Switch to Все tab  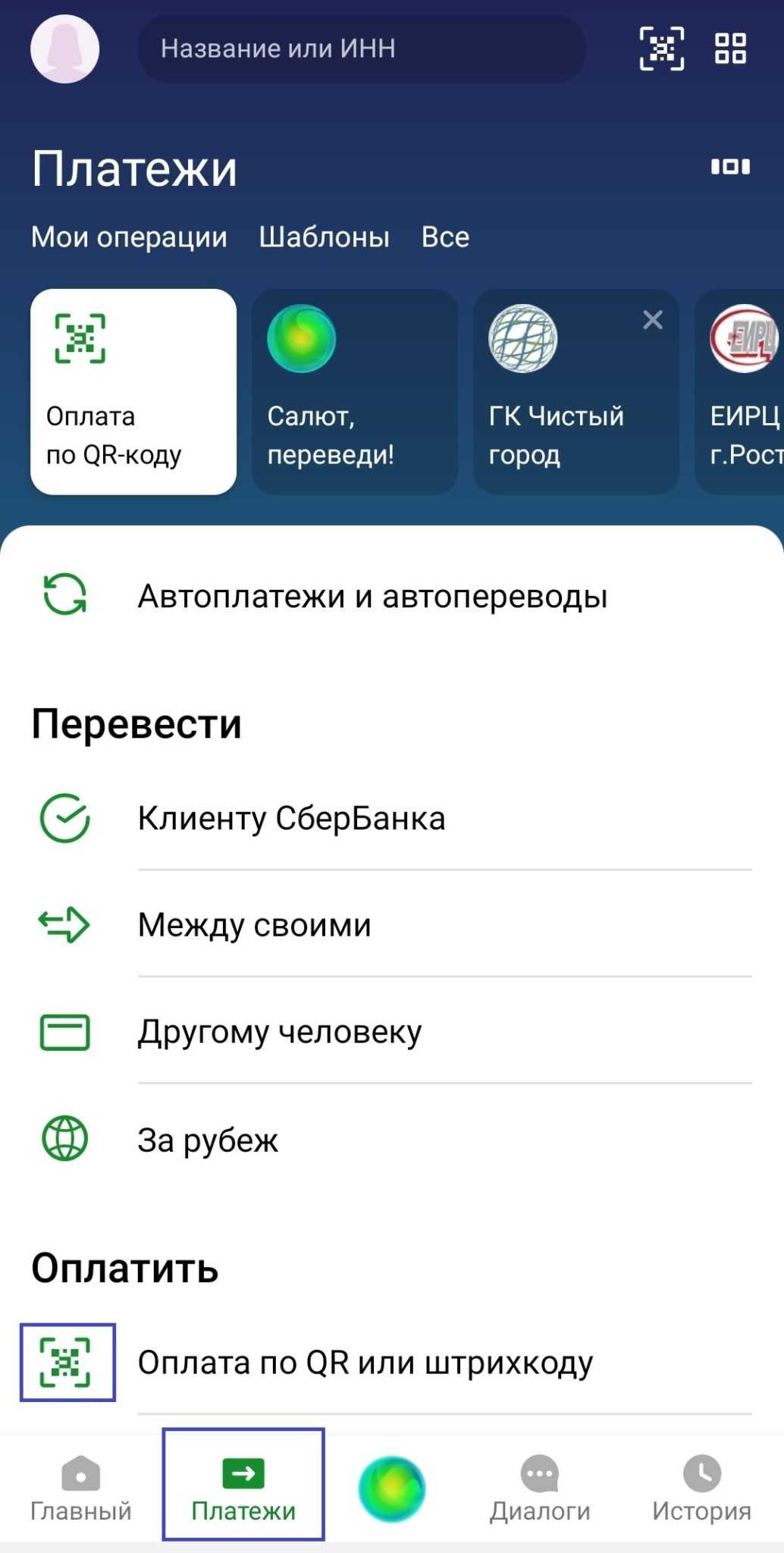point(445,237)
